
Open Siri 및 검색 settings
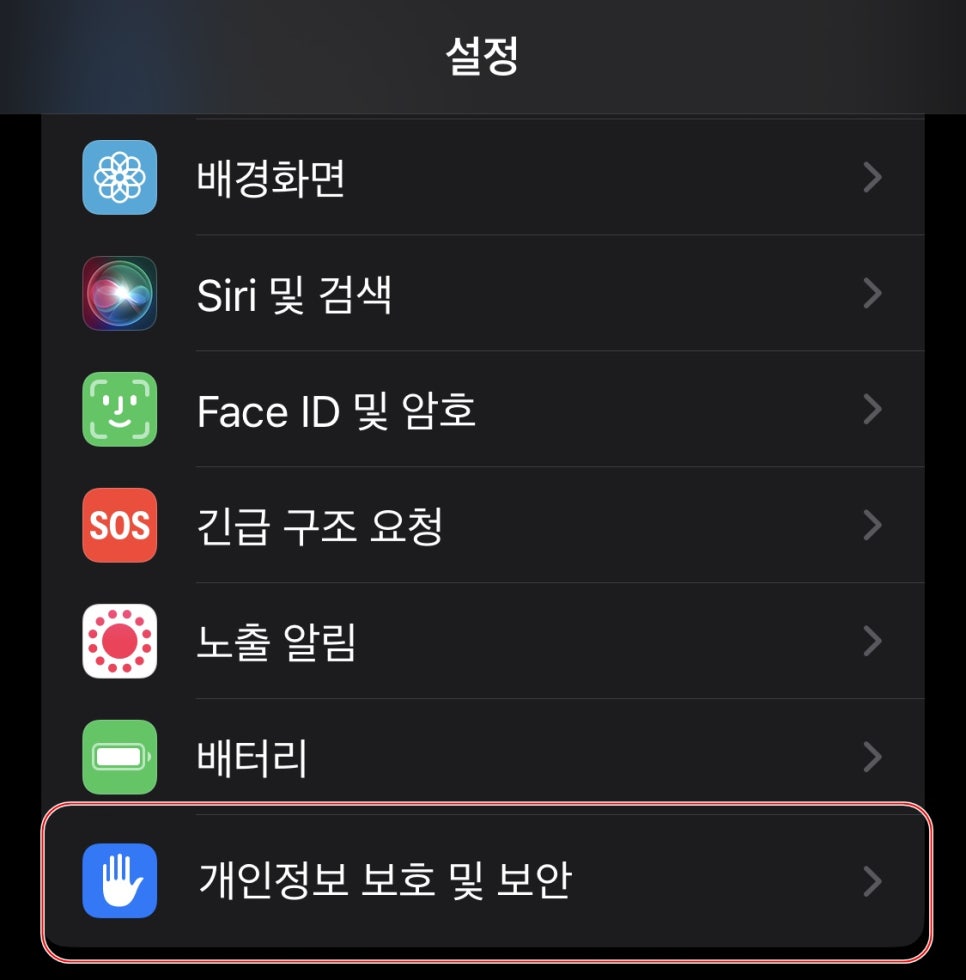[x=483, y=294]
